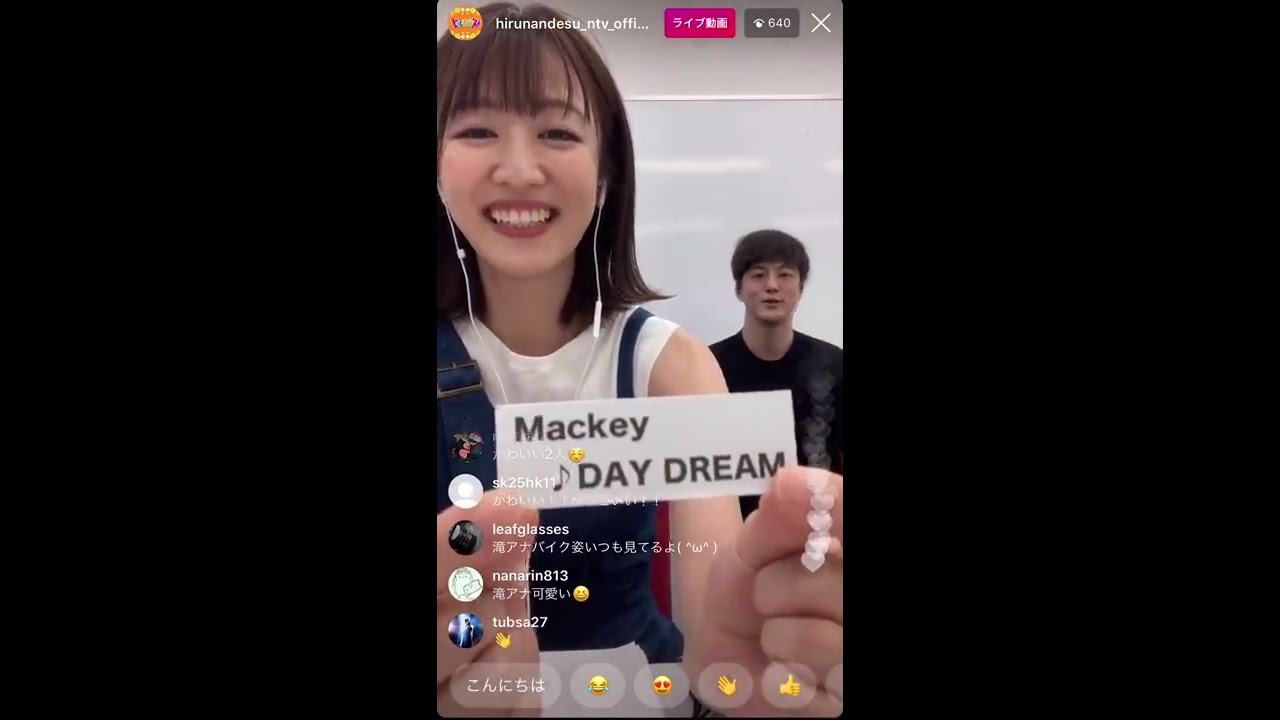1280x720 pixels.
Task: Send the laughing tears emoji reaction
Action: click(x=598, y=685)
